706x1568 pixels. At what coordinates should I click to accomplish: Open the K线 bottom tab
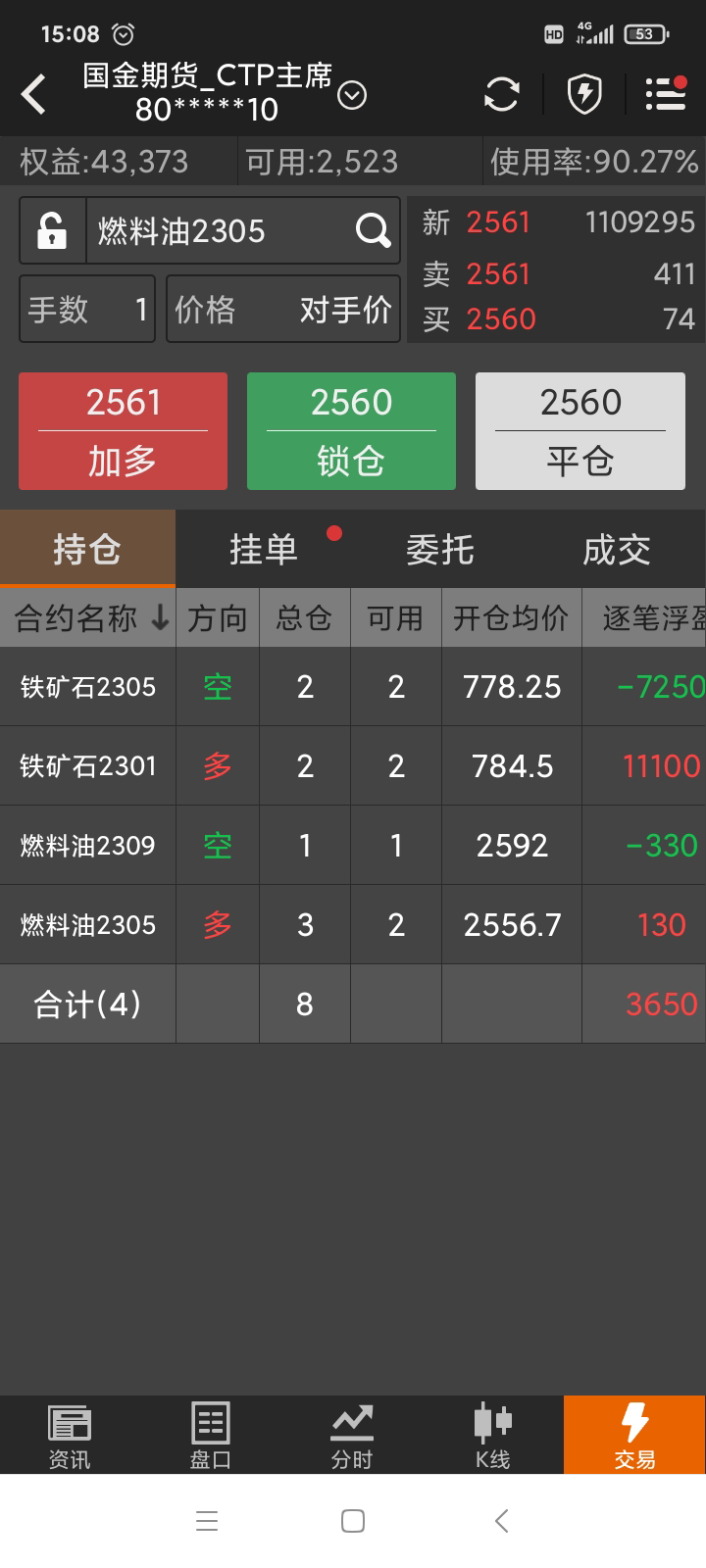(x=493, y=1435)
